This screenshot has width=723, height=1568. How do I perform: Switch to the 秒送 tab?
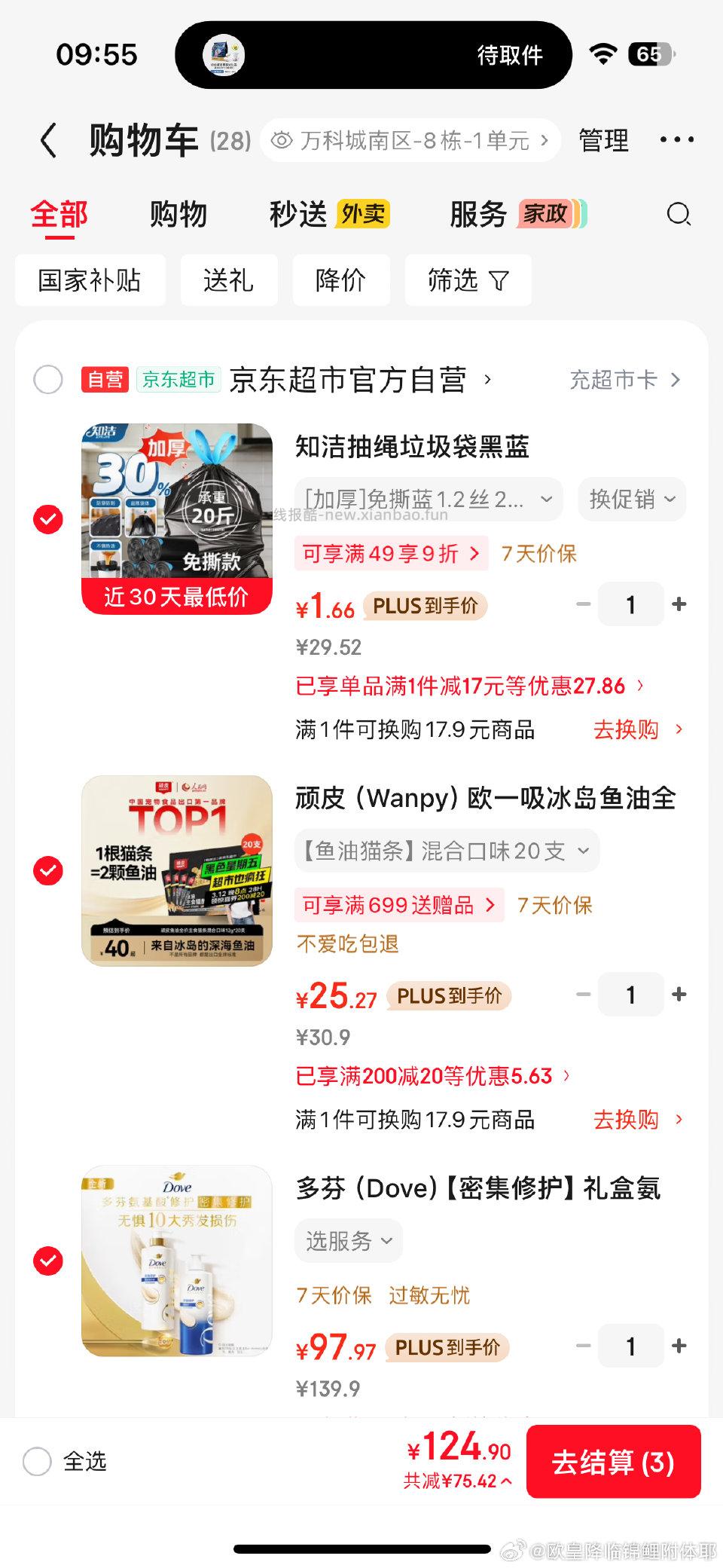point(296,215)
